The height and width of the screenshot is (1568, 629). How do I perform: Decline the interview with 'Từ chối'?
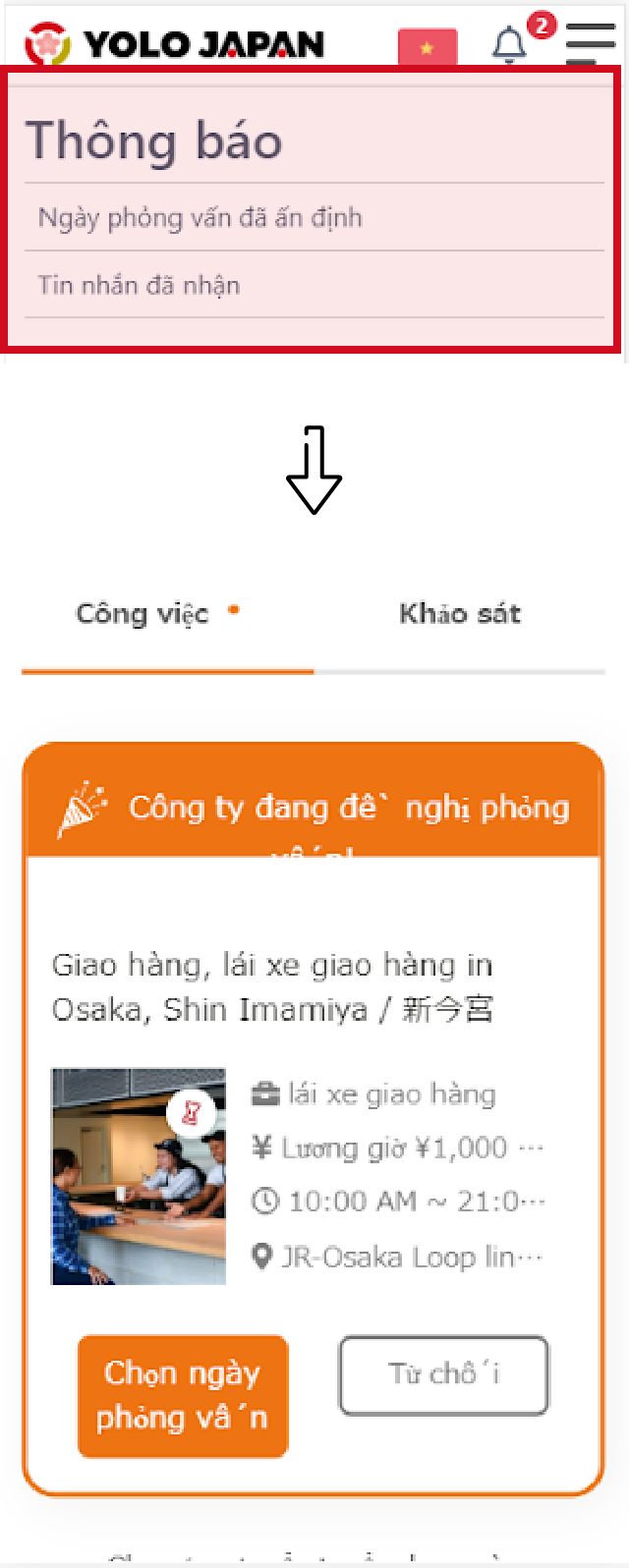(x=443, y=1374)
